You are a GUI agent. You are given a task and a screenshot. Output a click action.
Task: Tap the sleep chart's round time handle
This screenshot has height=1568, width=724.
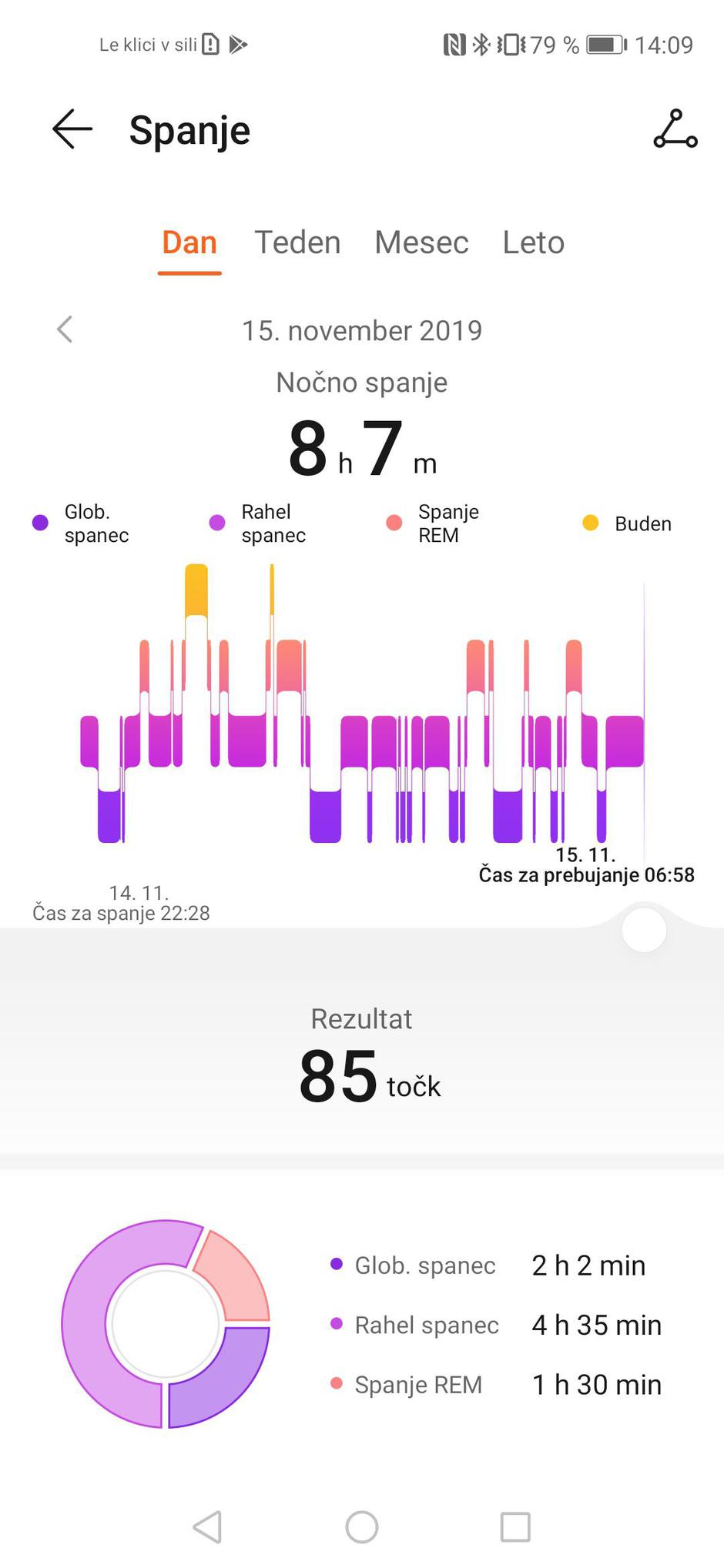click(x=644, y=930)
